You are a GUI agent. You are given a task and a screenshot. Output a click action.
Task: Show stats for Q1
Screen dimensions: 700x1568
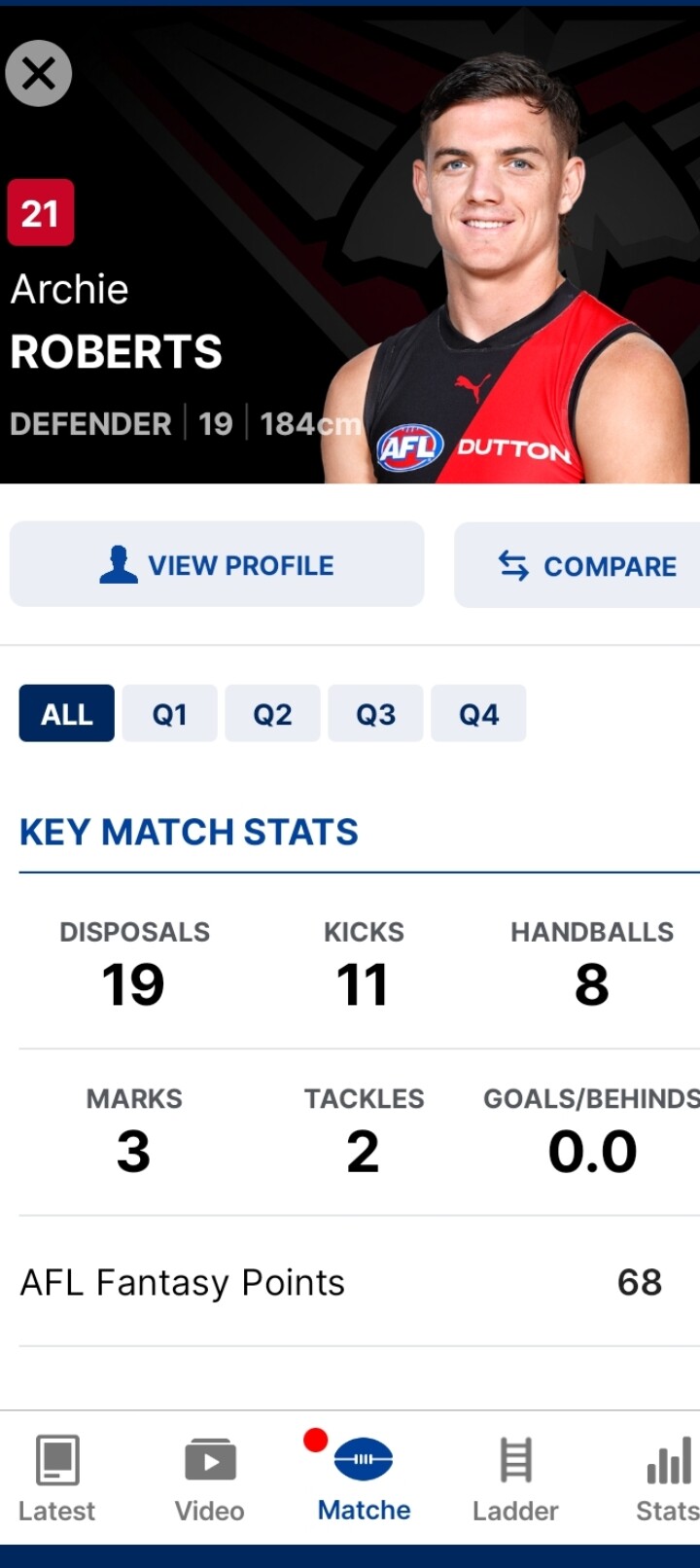[170, 714]
